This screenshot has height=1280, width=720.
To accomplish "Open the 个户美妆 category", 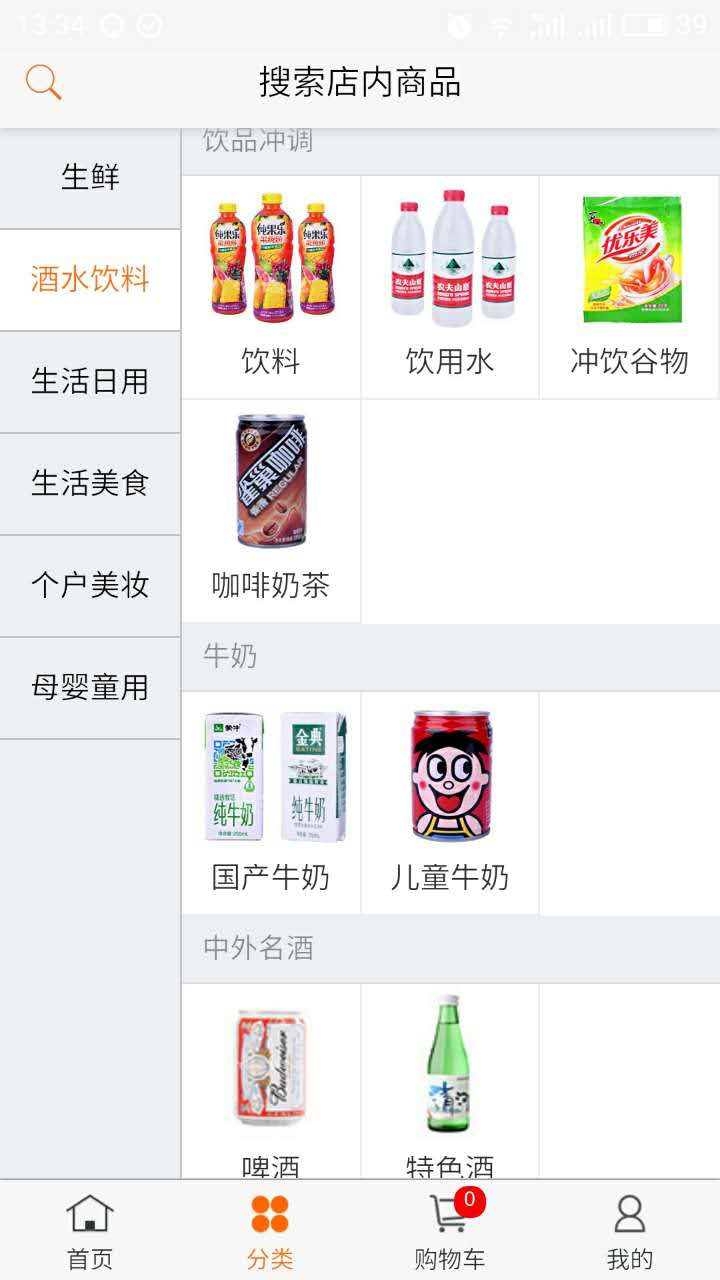I will click(x=90, y=586).
